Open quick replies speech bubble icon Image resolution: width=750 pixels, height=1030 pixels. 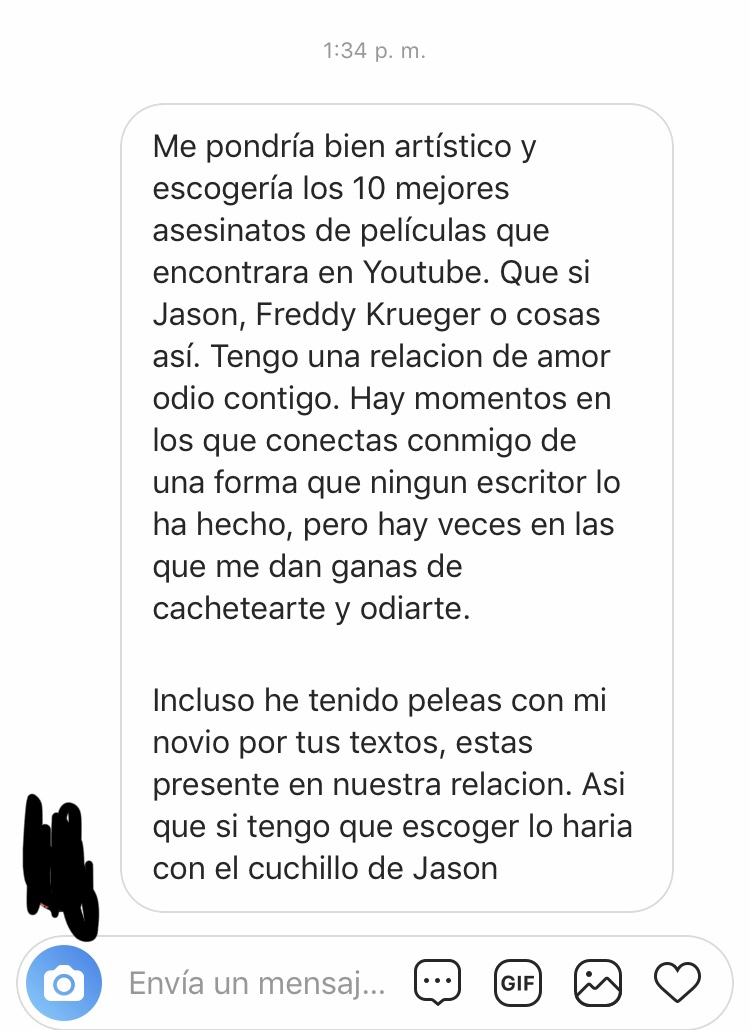point(438,983)
